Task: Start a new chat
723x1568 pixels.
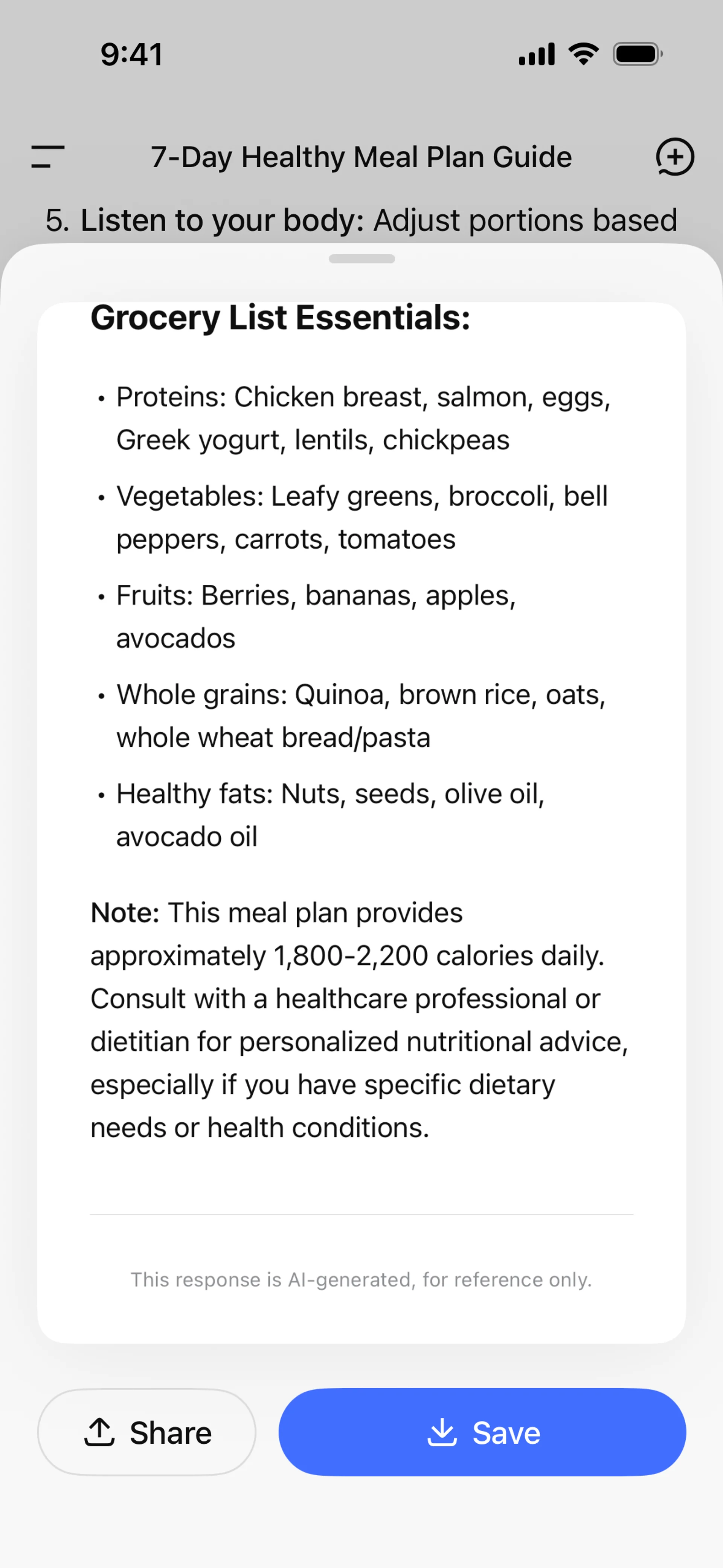Action: pos(674,156)
